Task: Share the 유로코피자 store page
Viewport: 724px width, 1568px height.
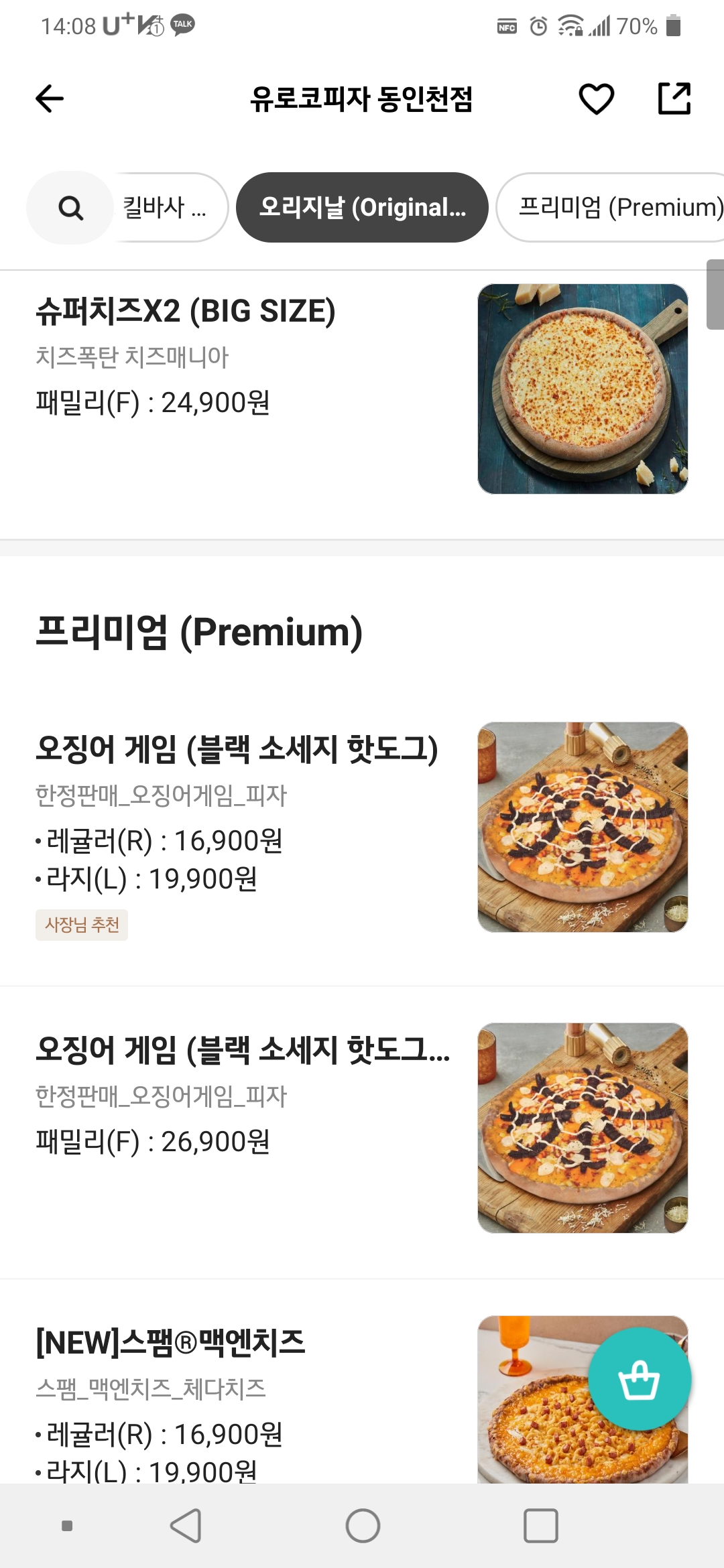Action: tap(674, 99)
